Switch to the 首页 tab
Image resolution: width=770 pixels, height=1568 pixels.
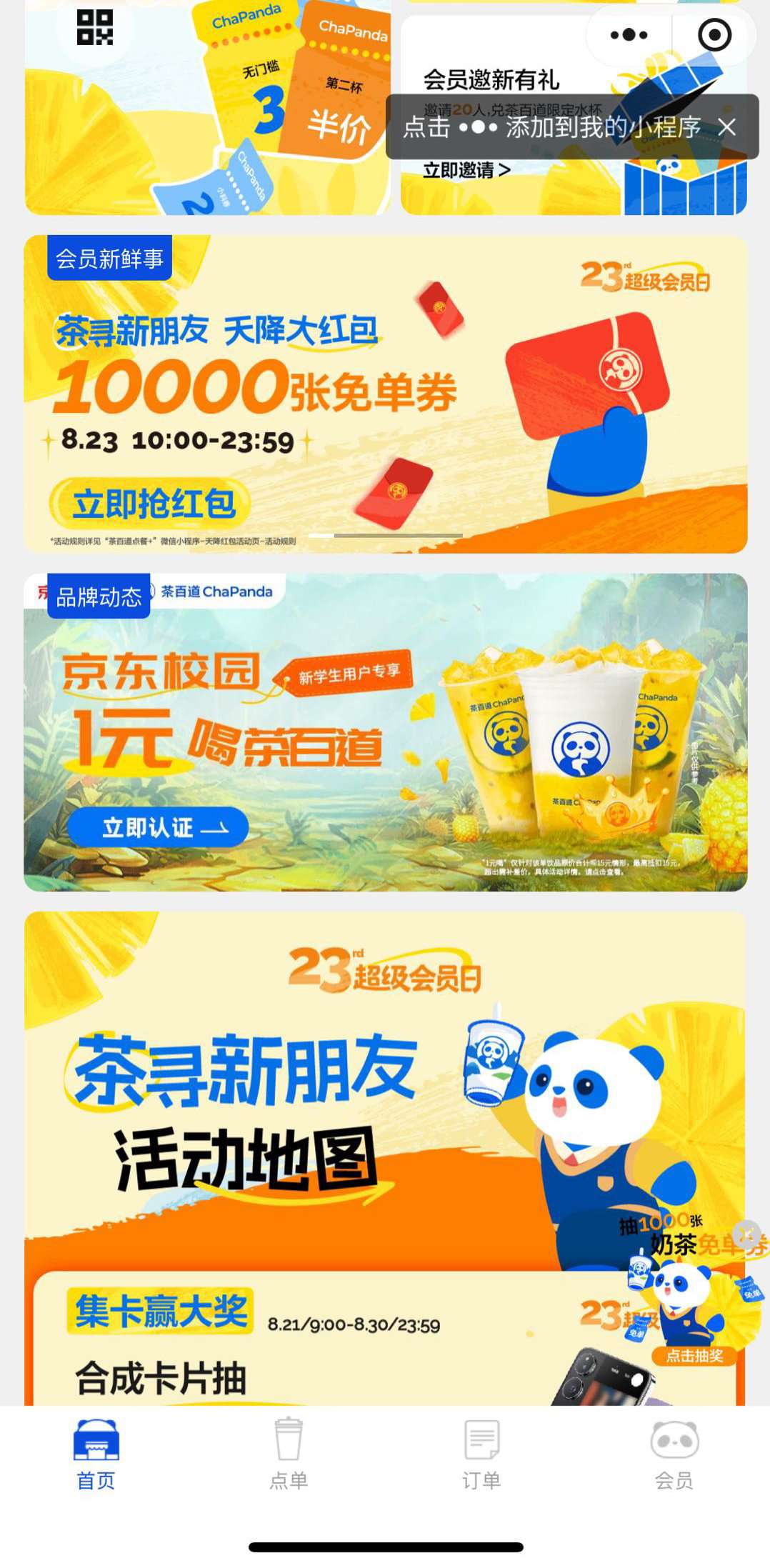pos(96,1454)
